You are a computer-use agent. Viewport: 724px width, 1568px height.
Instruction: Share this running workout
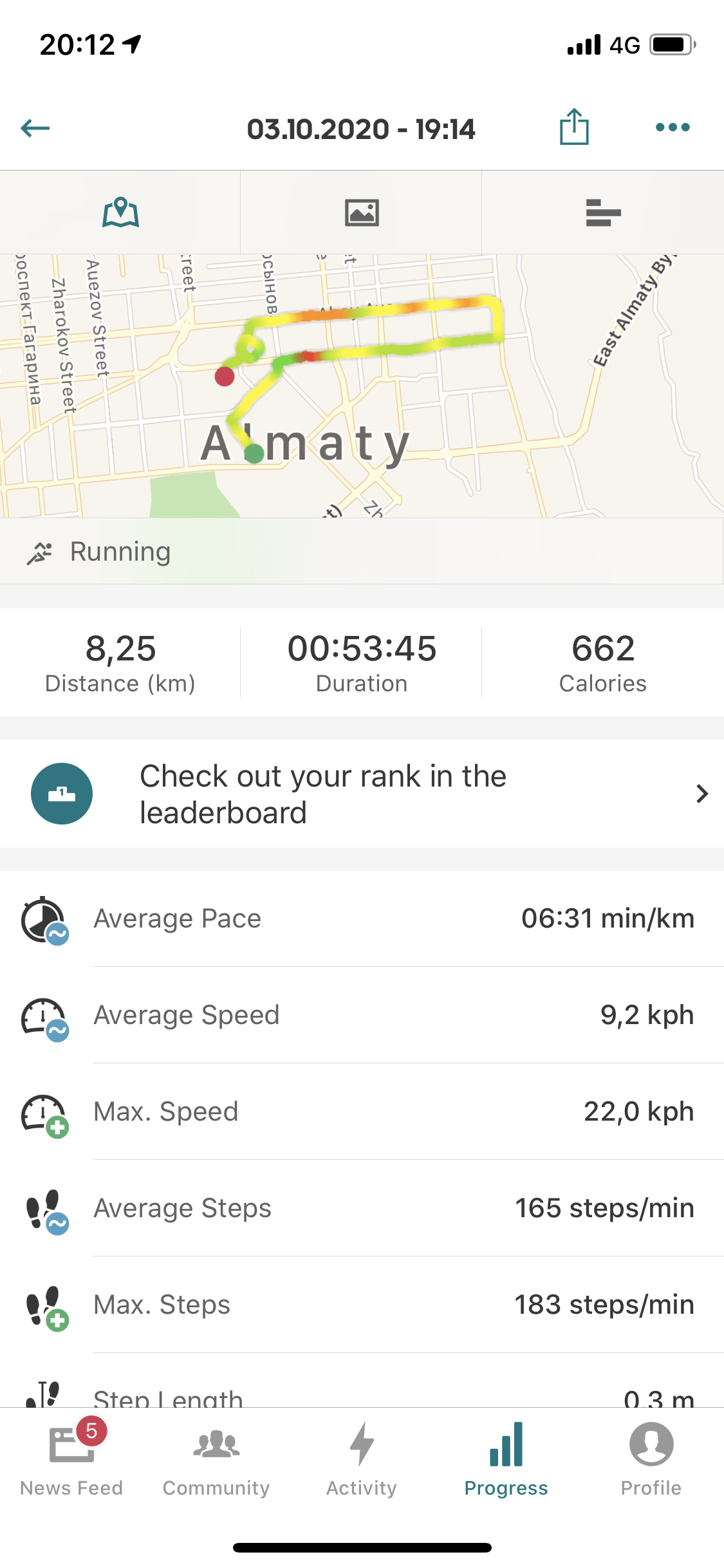click(573, 127)
